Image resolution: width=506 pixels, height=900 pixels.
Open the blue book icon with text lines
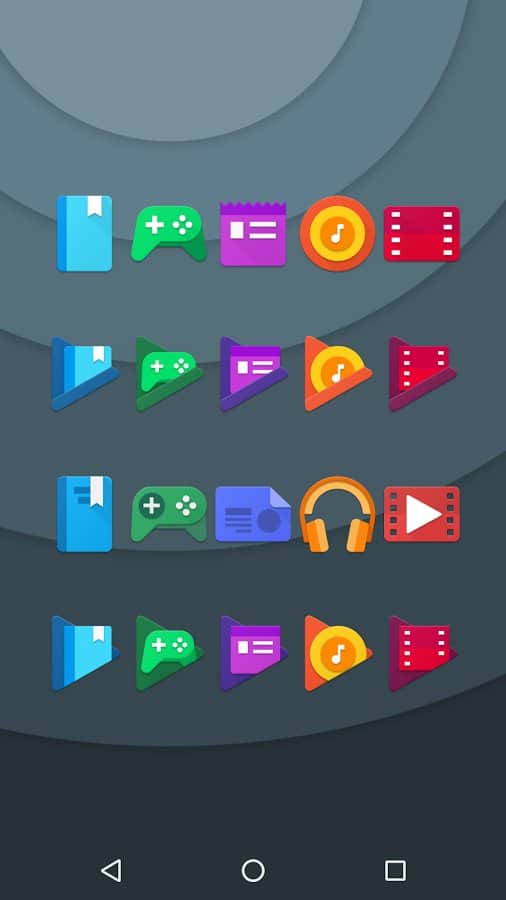click(84, 514)
